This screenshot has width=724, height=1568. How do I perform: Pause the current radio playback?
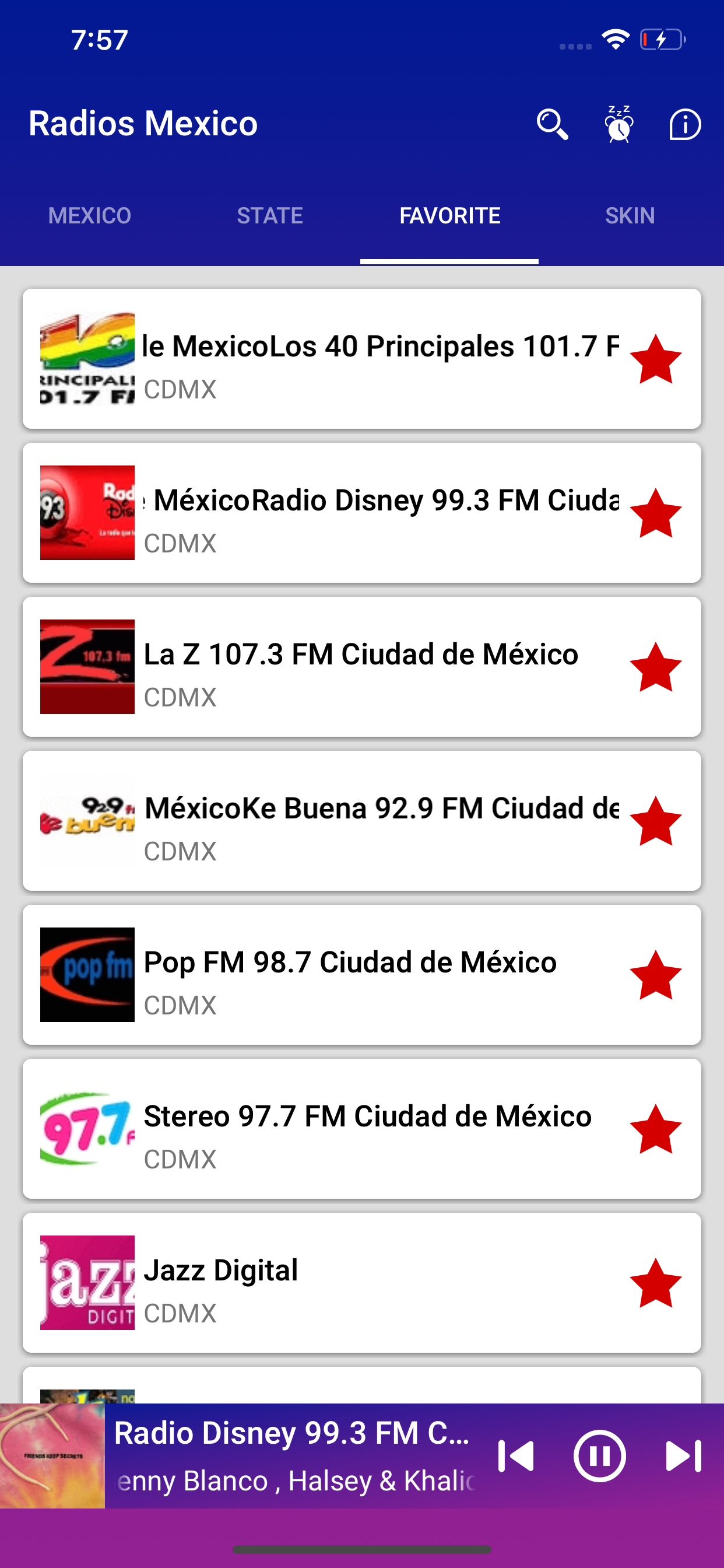pyautogui.click(x=599, y=1456)
